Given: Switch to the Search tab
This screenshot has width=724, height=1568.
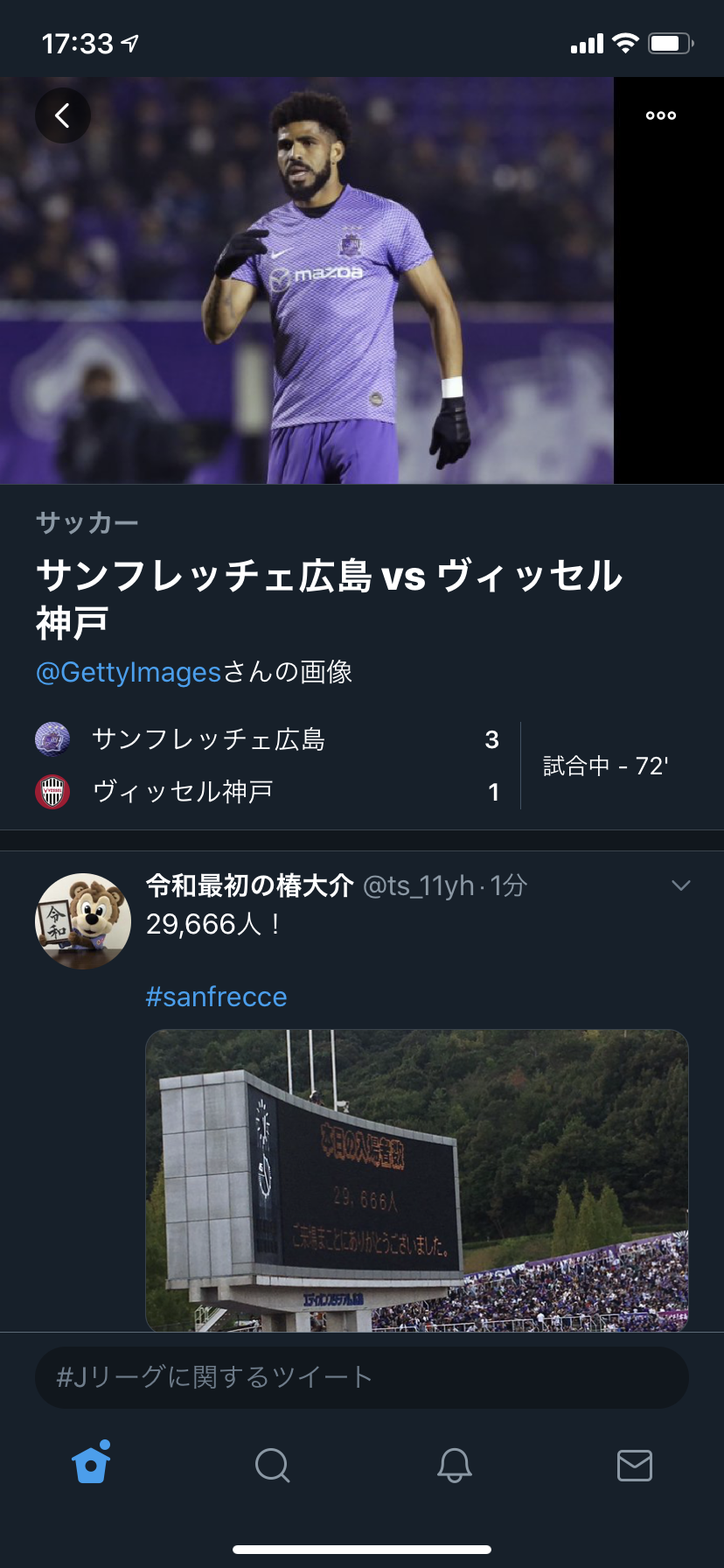Looking at the screenshot, I should [x=272, y=1465].
